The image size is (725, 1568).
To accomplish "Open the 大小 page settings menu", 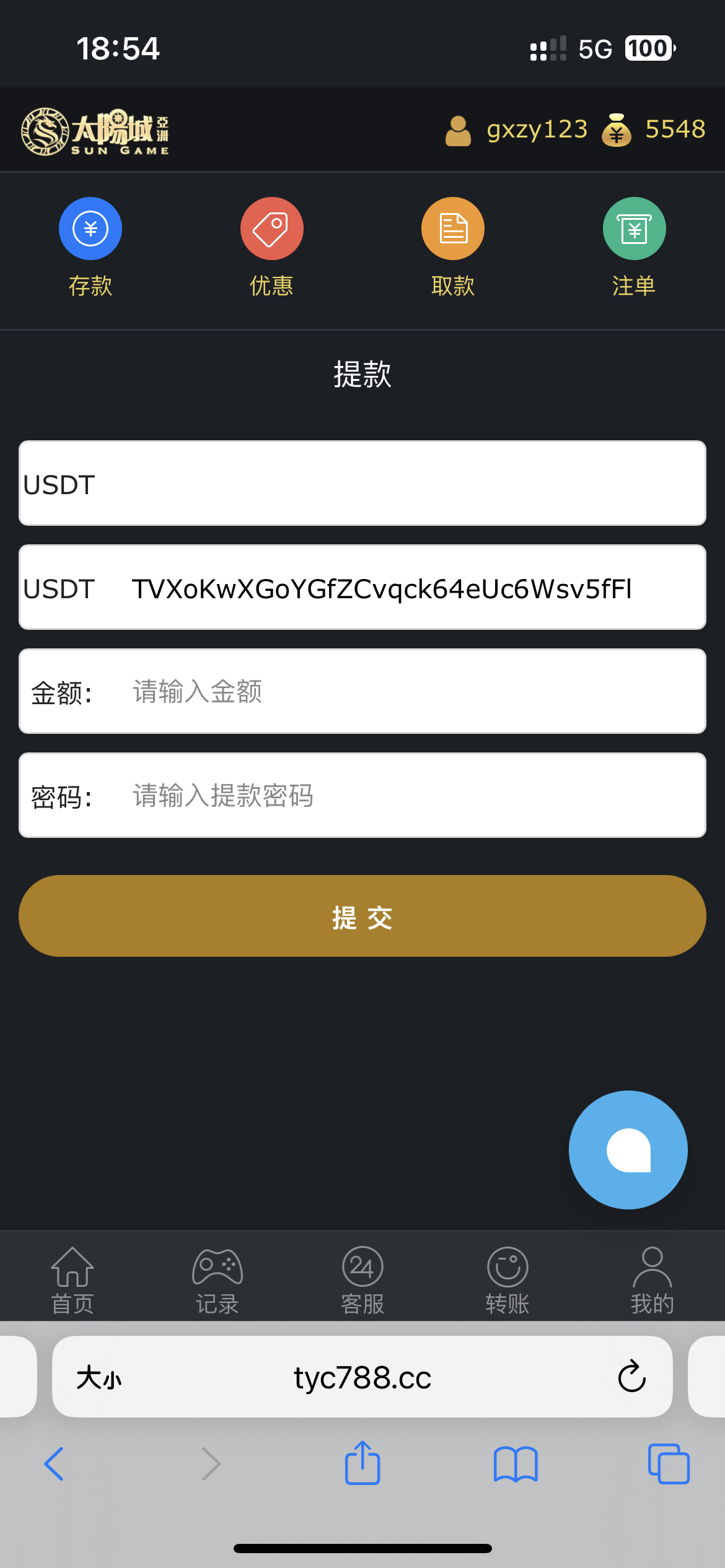I will (x=99, y=1378).
